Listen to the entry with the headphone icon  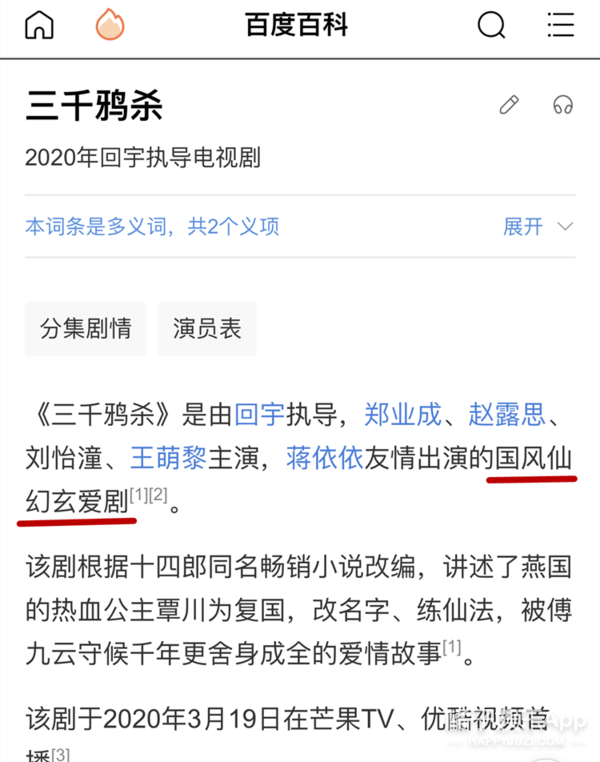point(563,105)
